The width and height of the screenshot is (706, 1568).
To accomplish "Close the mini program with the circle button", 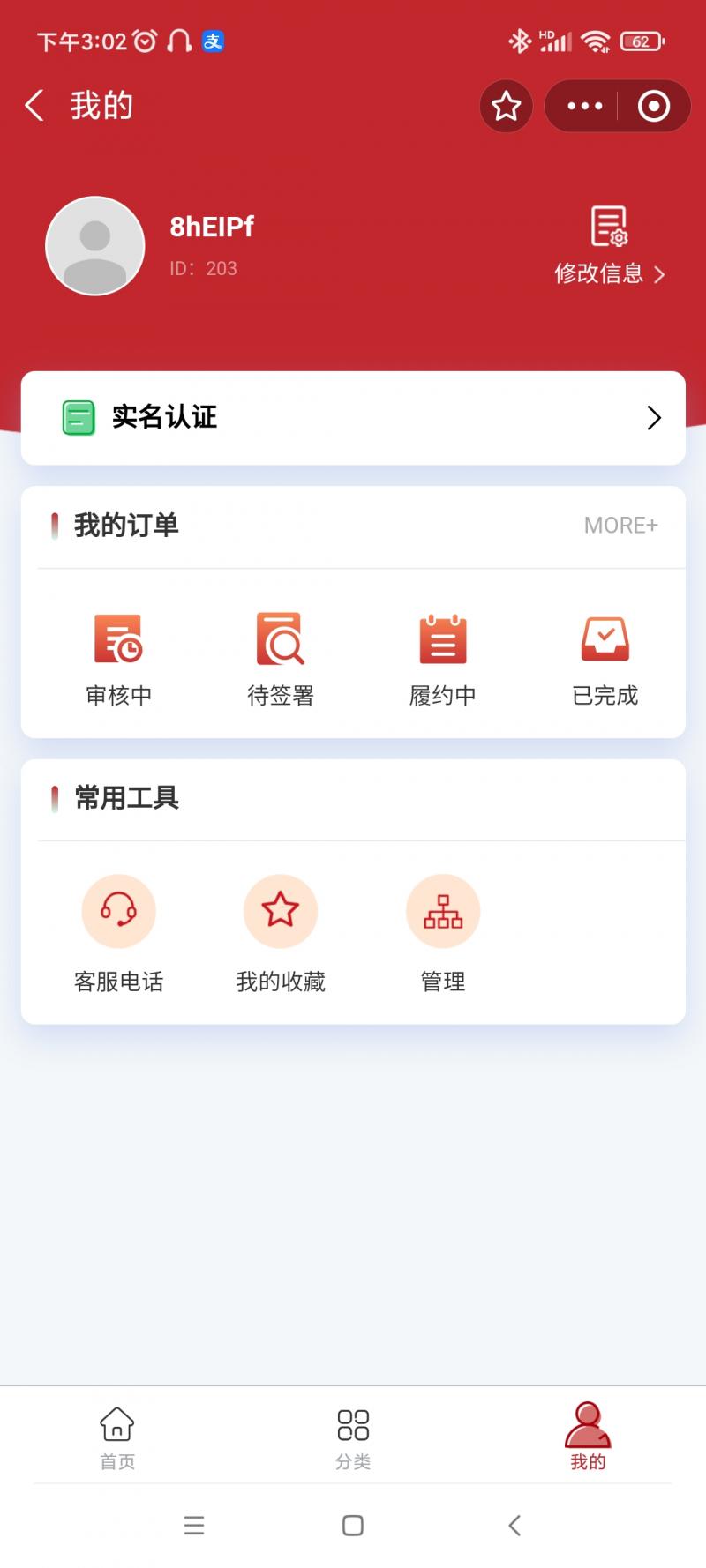I will point(654,107).
